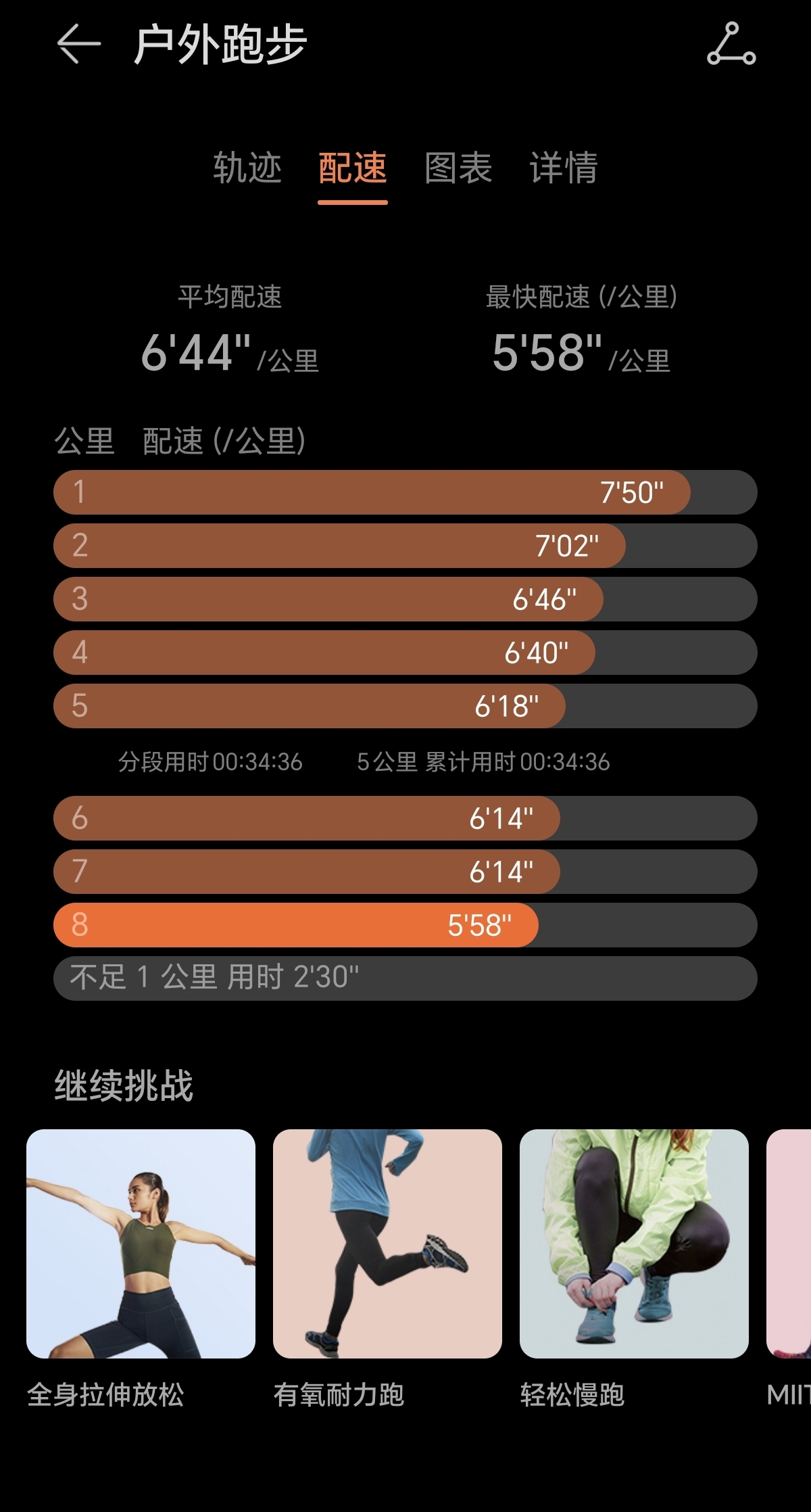Open the 轻松慢跑 course card
Viewport: 811px width, 1512px height.
(634, 1243)
